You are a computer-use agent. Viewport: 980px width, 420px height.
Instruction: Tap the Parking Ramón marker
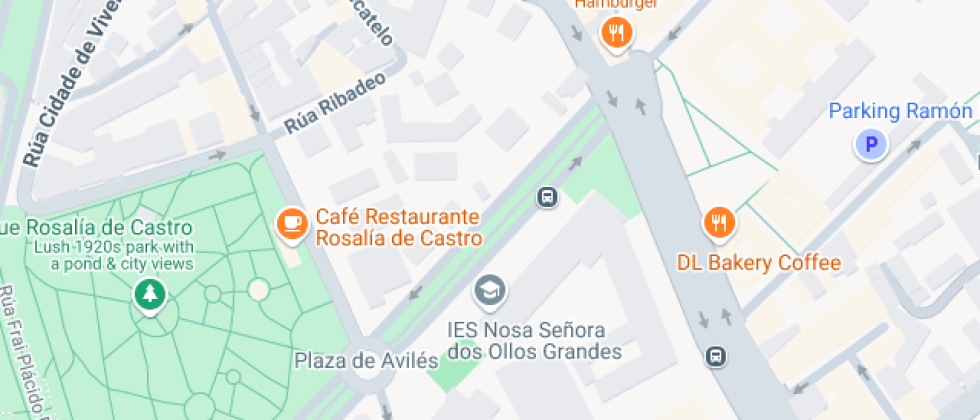(871, 146)
